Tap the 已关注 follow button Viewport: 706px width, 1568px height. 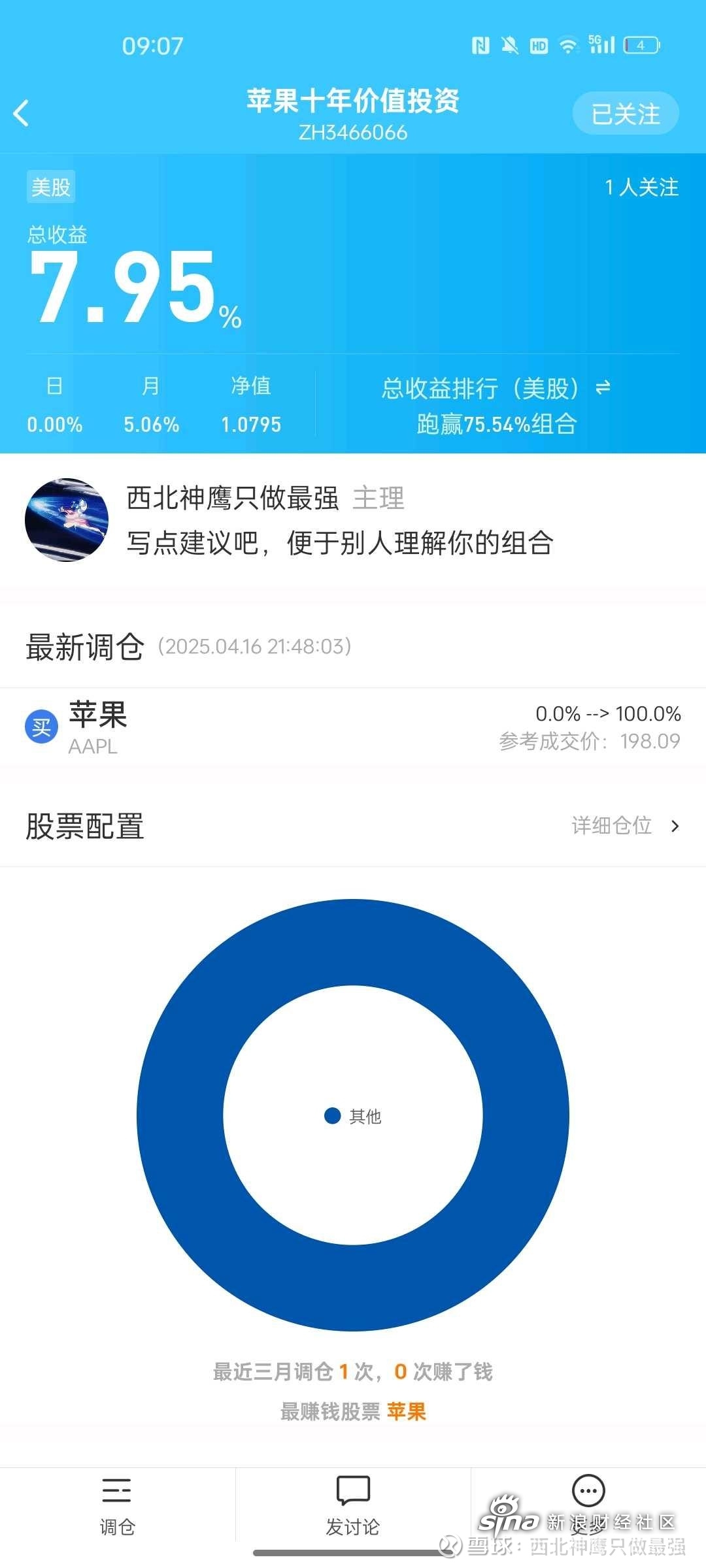pos(625,114)
